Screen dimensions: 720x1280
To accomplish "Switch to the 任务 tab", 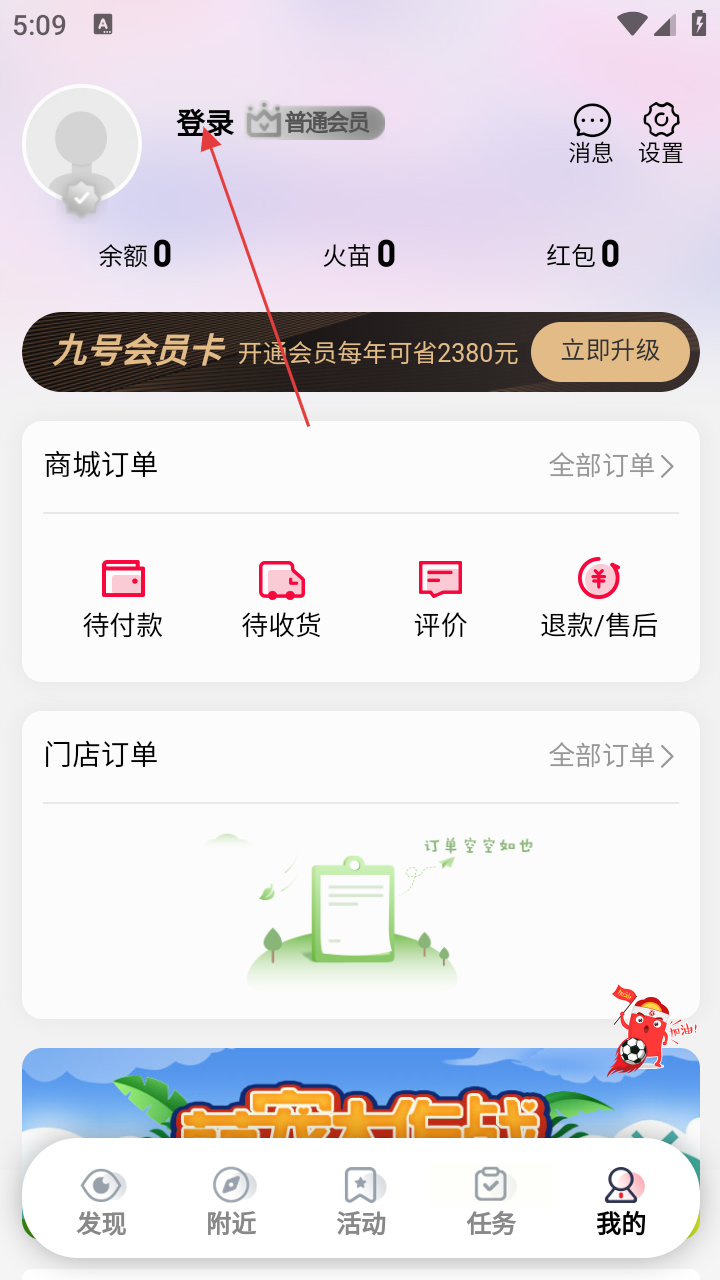I will 491,1201.
